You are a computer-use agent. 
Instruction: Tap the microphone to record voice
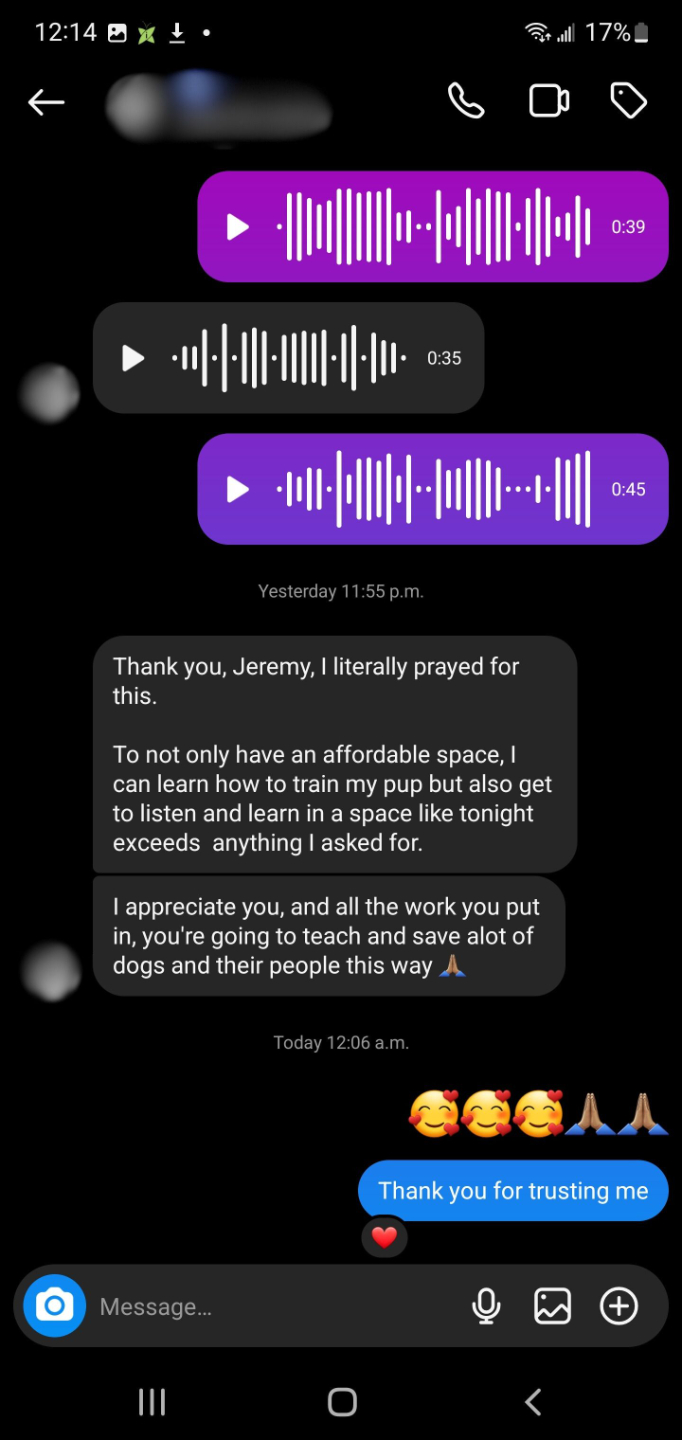[x=486, y=1306]
